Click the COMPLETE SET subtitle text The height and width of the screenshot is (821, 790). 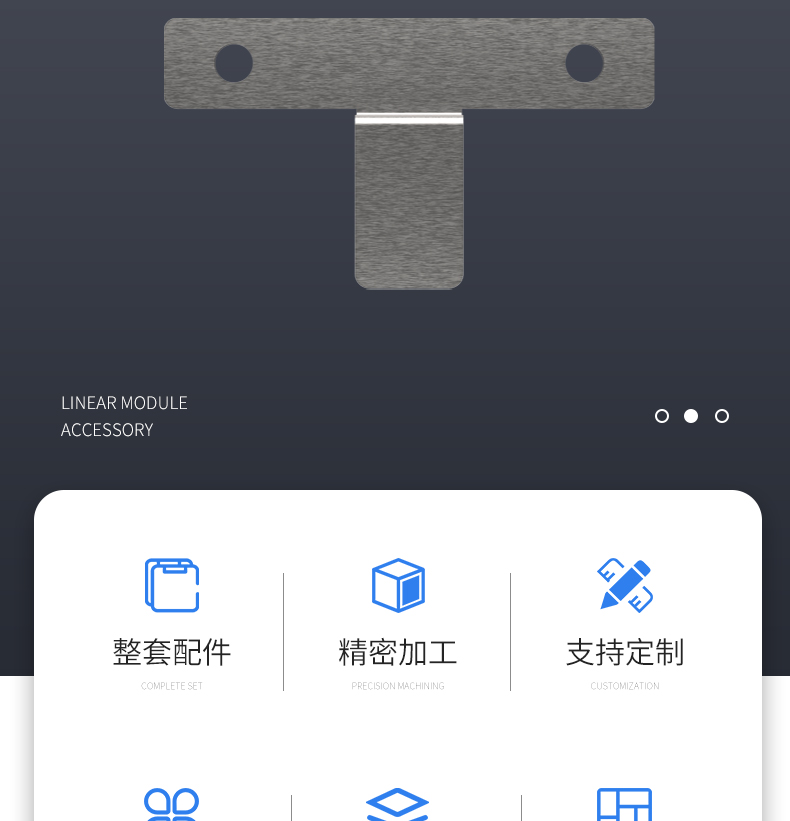coord(171,686)
